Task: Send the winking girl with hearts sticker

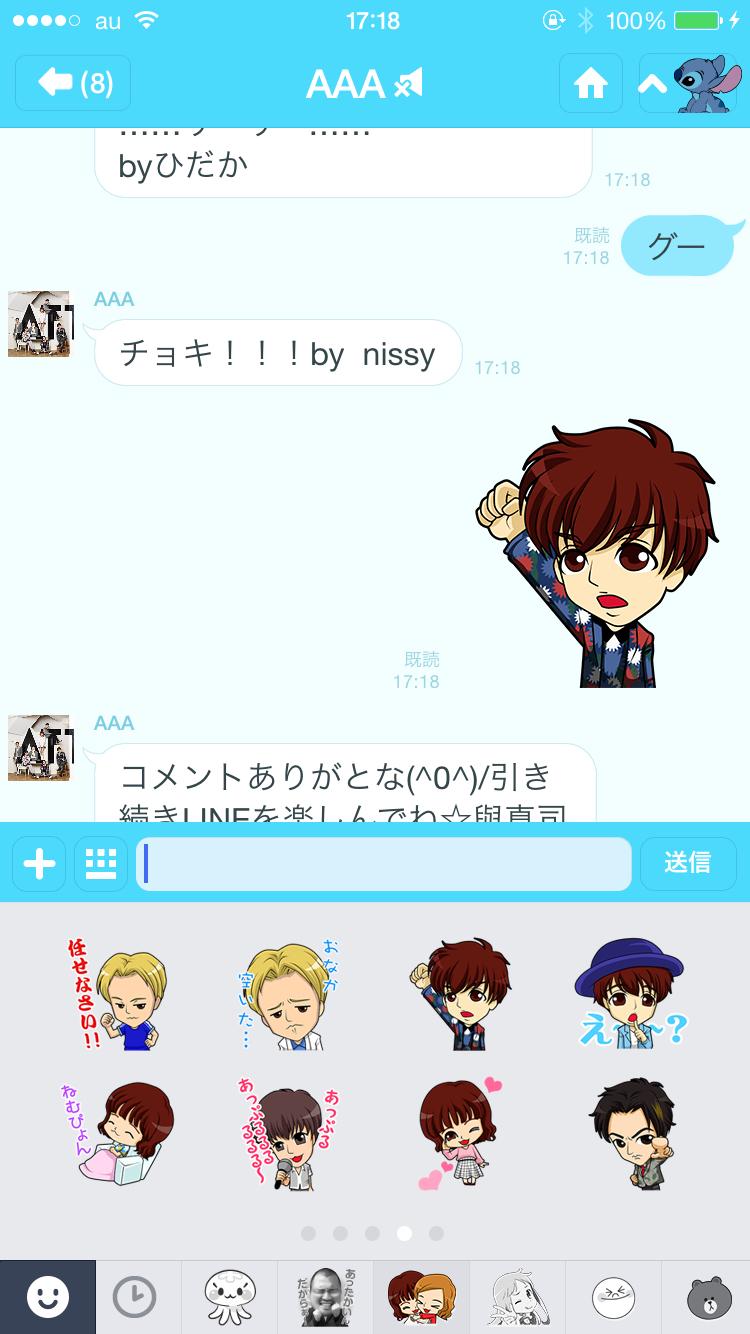Action: [460, 1133]
